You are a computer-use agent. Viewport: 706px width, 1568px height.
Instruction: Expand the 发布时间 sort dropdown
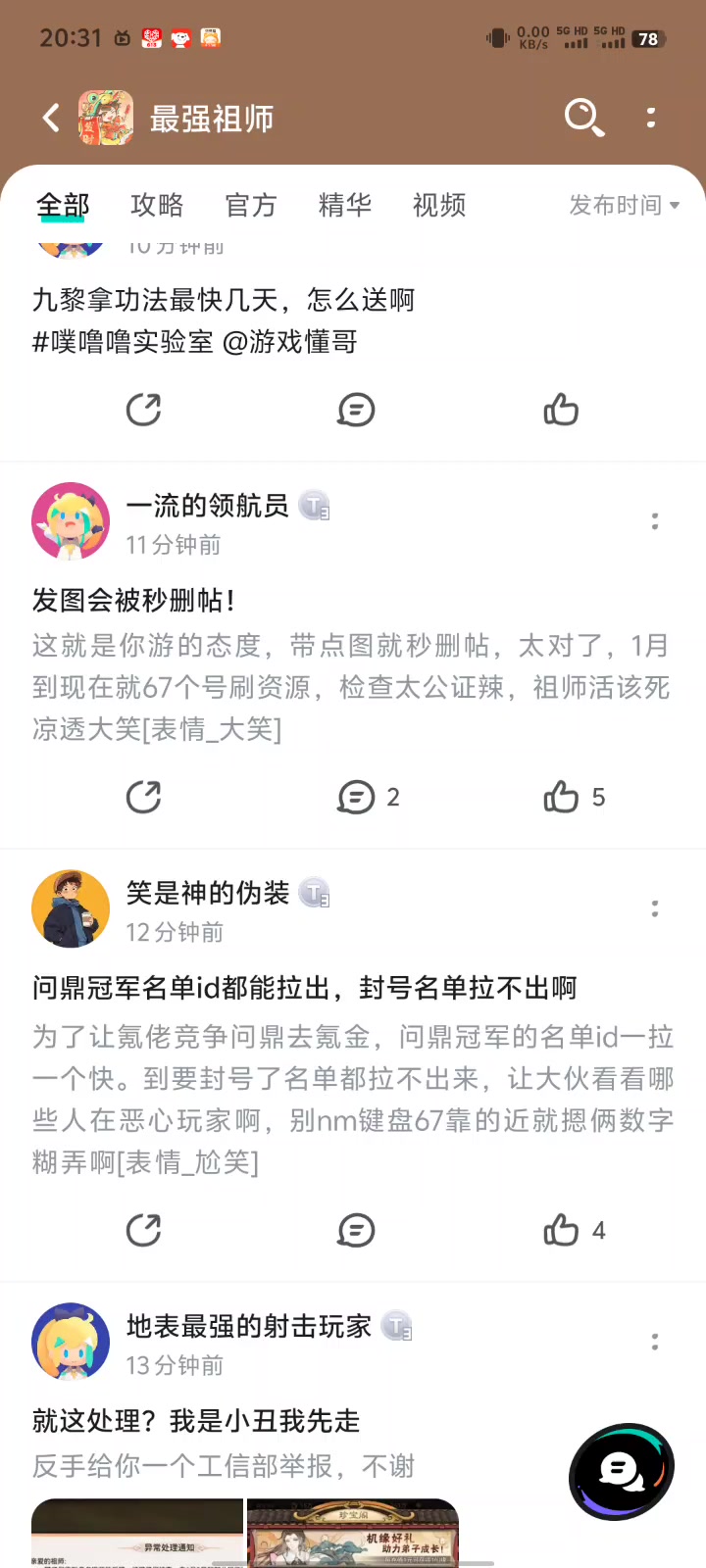(x=624, y=205)
